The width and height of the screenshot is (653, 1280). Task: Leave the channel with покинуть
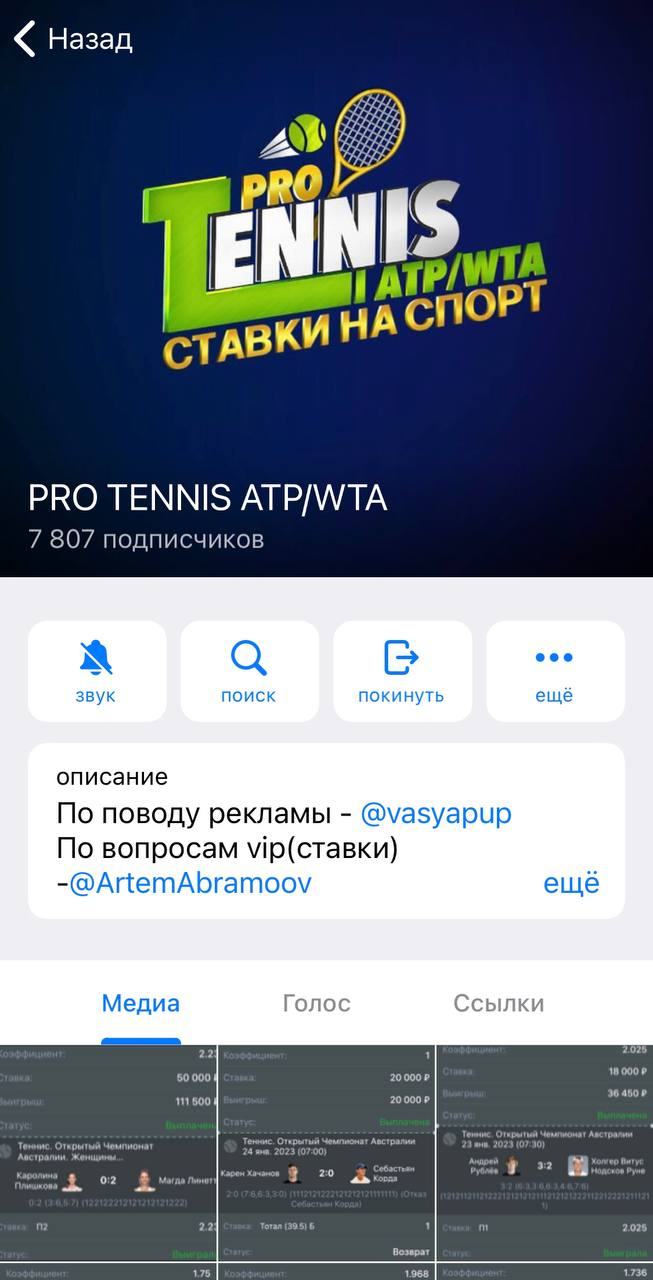(402, 671)
